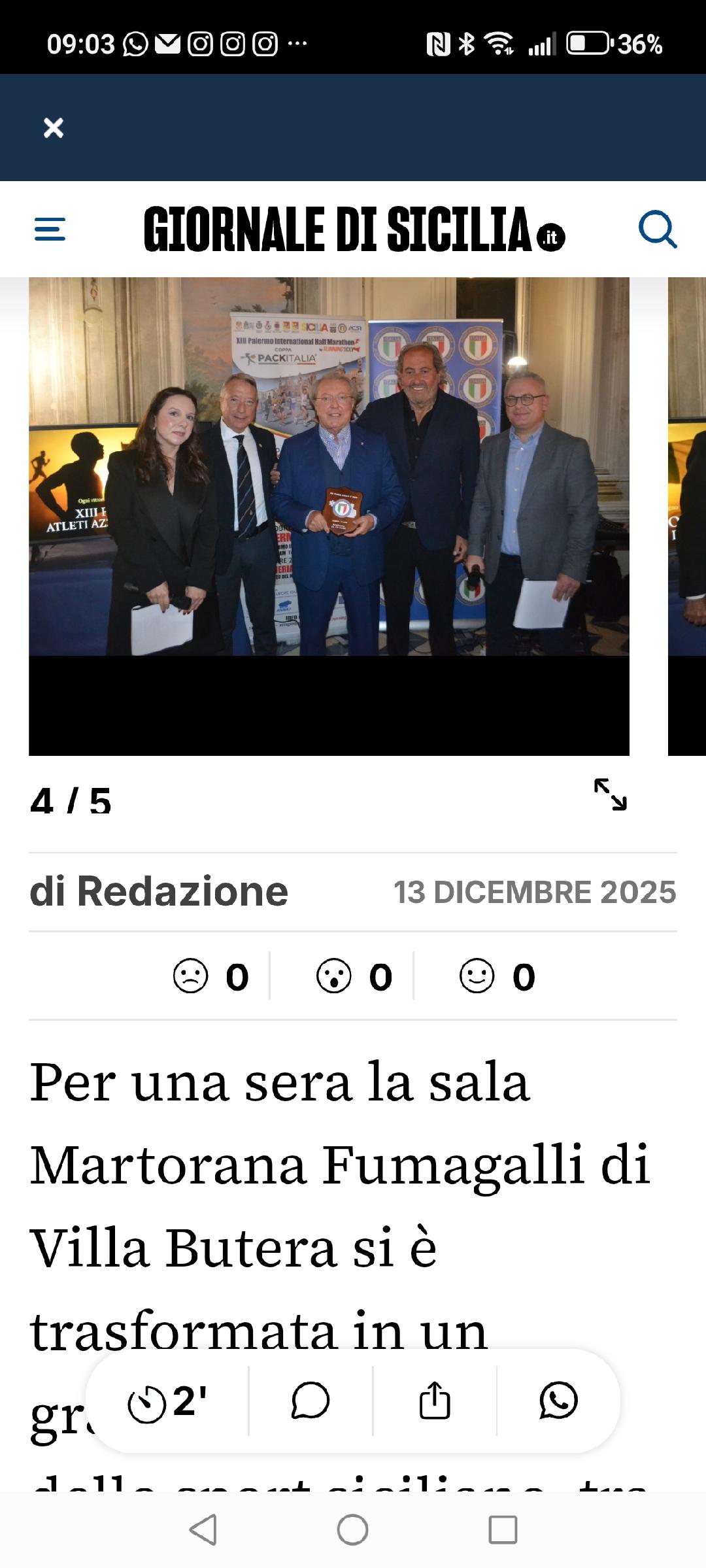Open the comments bubble
The width and height of the screenshot is (706, 1568).
311,1401
